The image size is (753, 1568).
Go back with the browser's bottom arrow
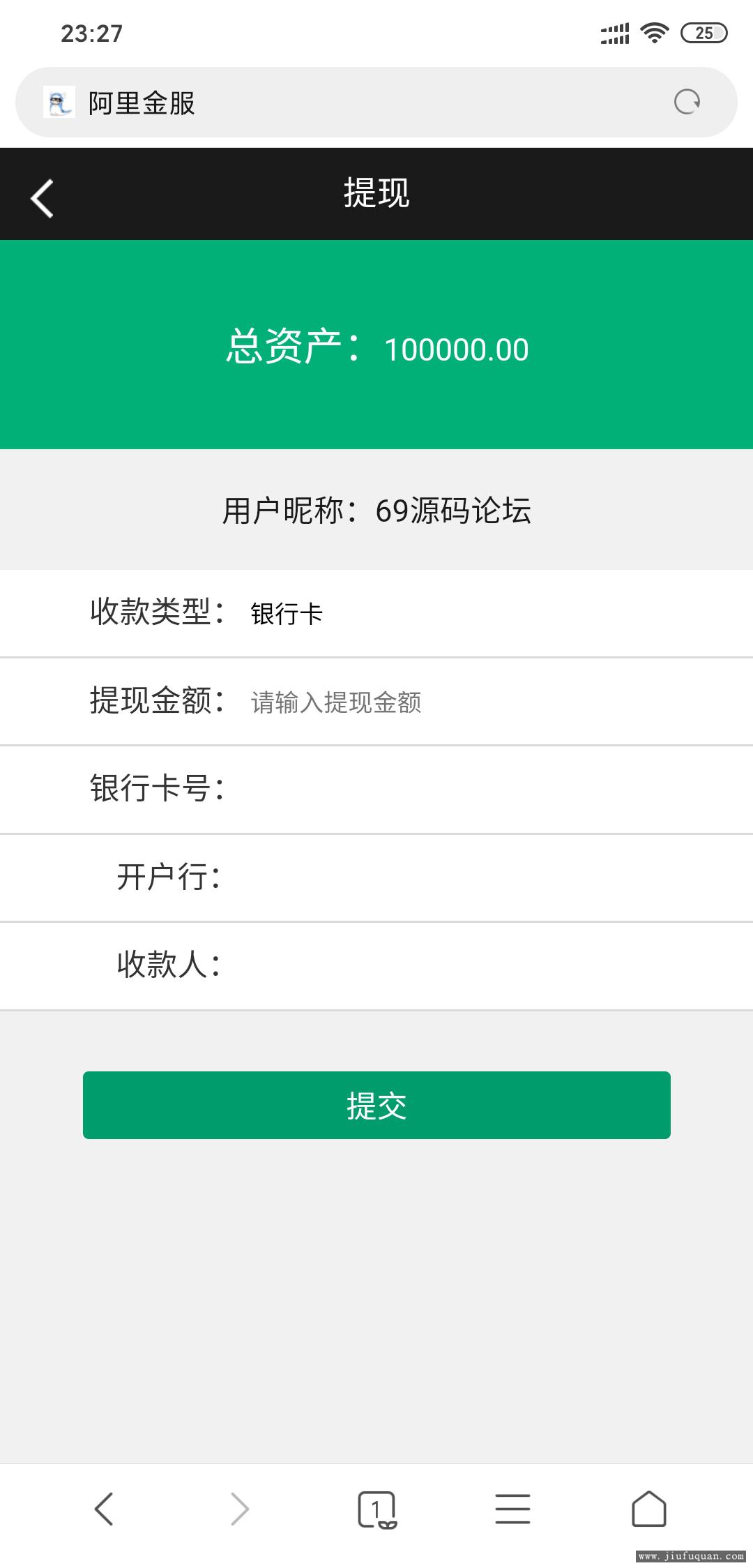click(104, 1509)
